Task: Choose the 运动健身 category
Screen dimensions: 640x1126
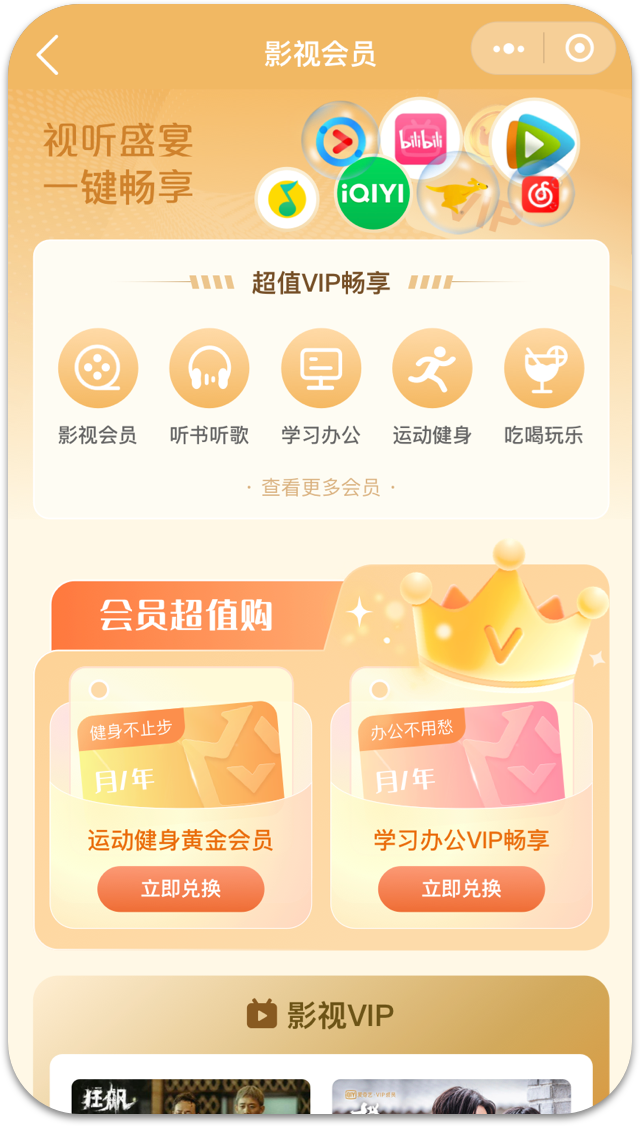Action: point(432,386)
